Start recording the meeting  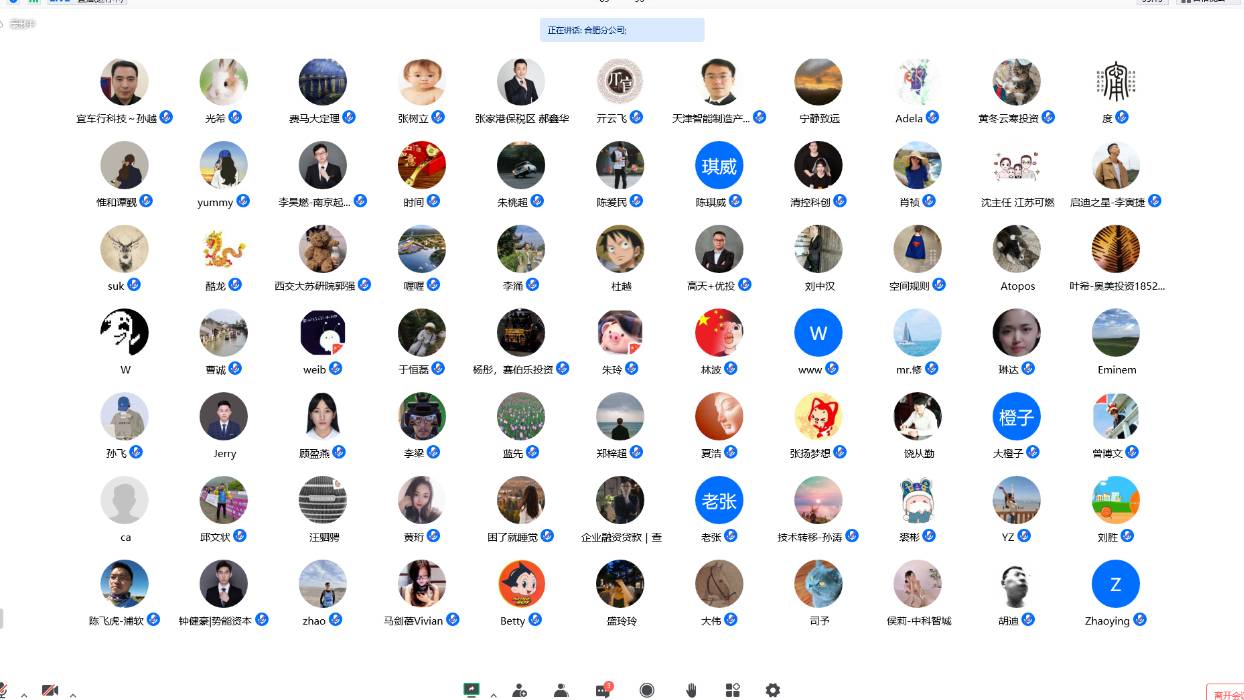click(x=647, y=690)
